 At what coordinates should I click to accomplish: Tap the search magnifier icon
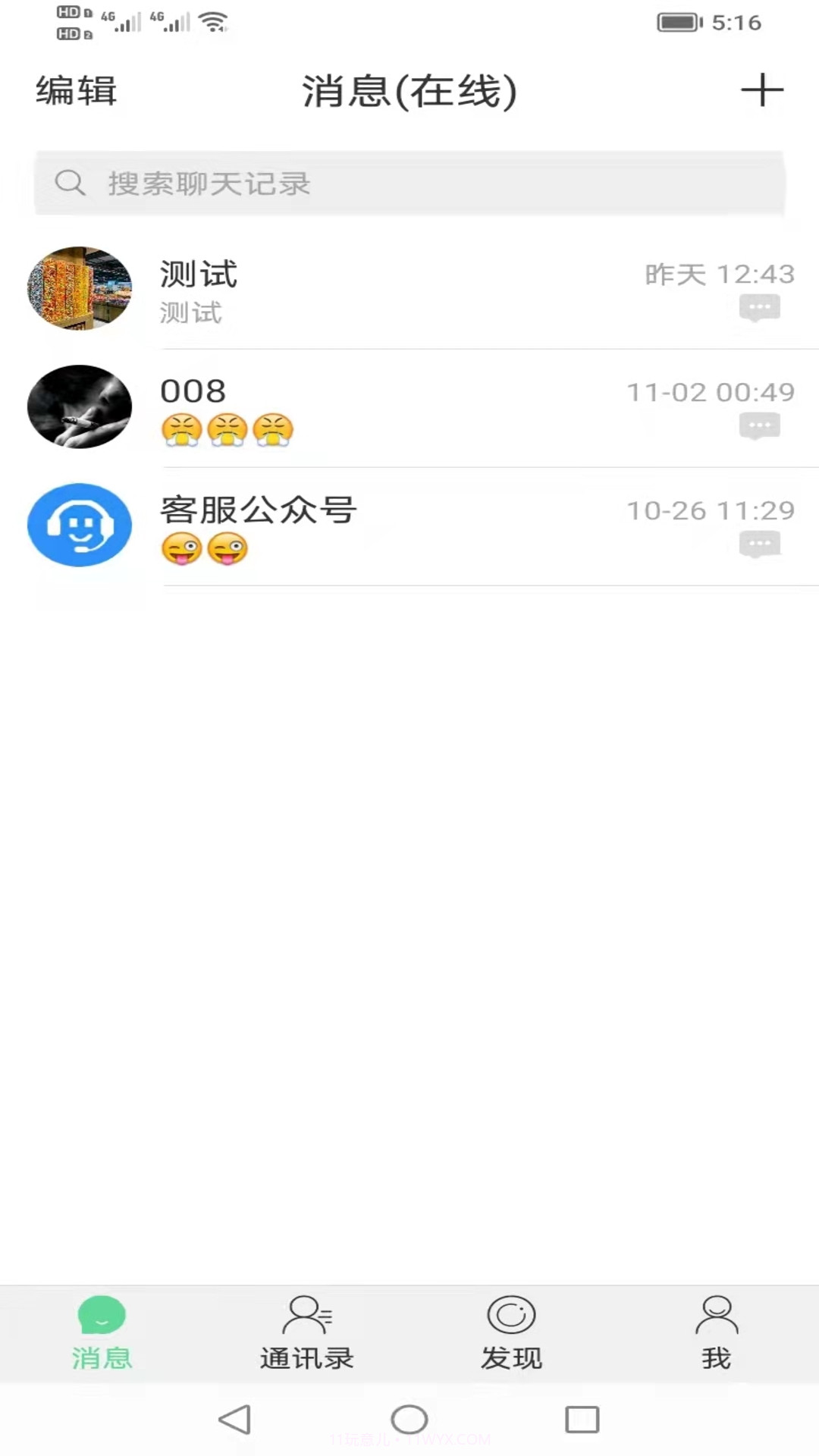(70, 183)
